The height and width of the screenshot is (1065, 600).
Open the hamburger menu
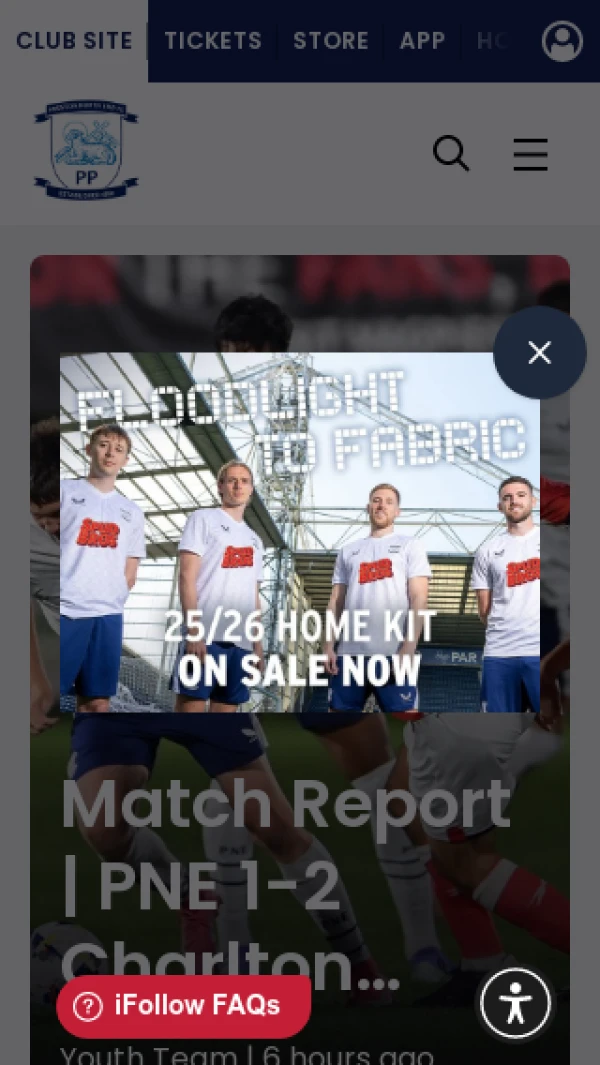click(x=530, y=155)
